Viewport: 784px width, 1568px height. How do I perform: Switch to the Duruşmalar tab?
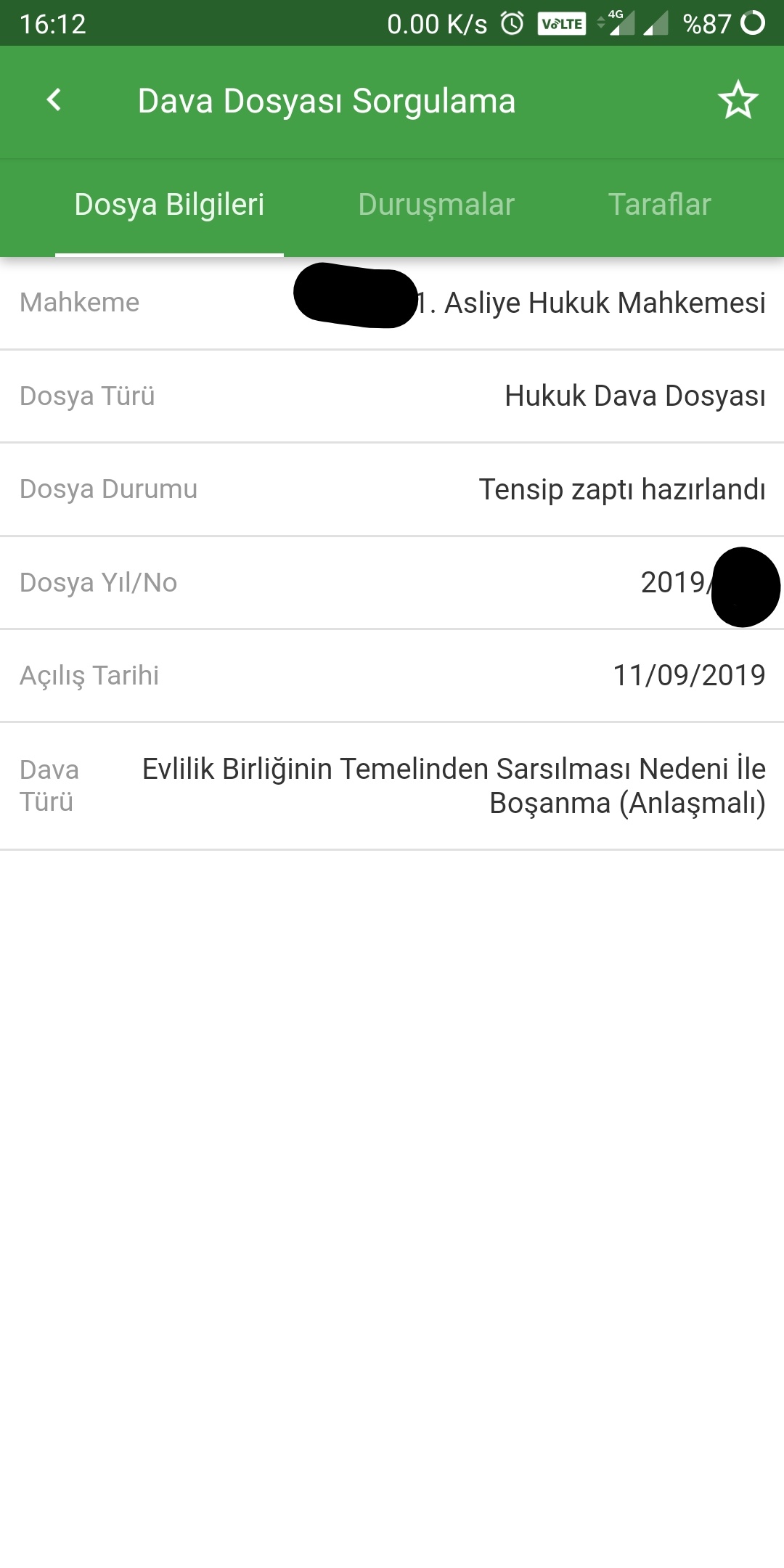click(x=436, y=205)
